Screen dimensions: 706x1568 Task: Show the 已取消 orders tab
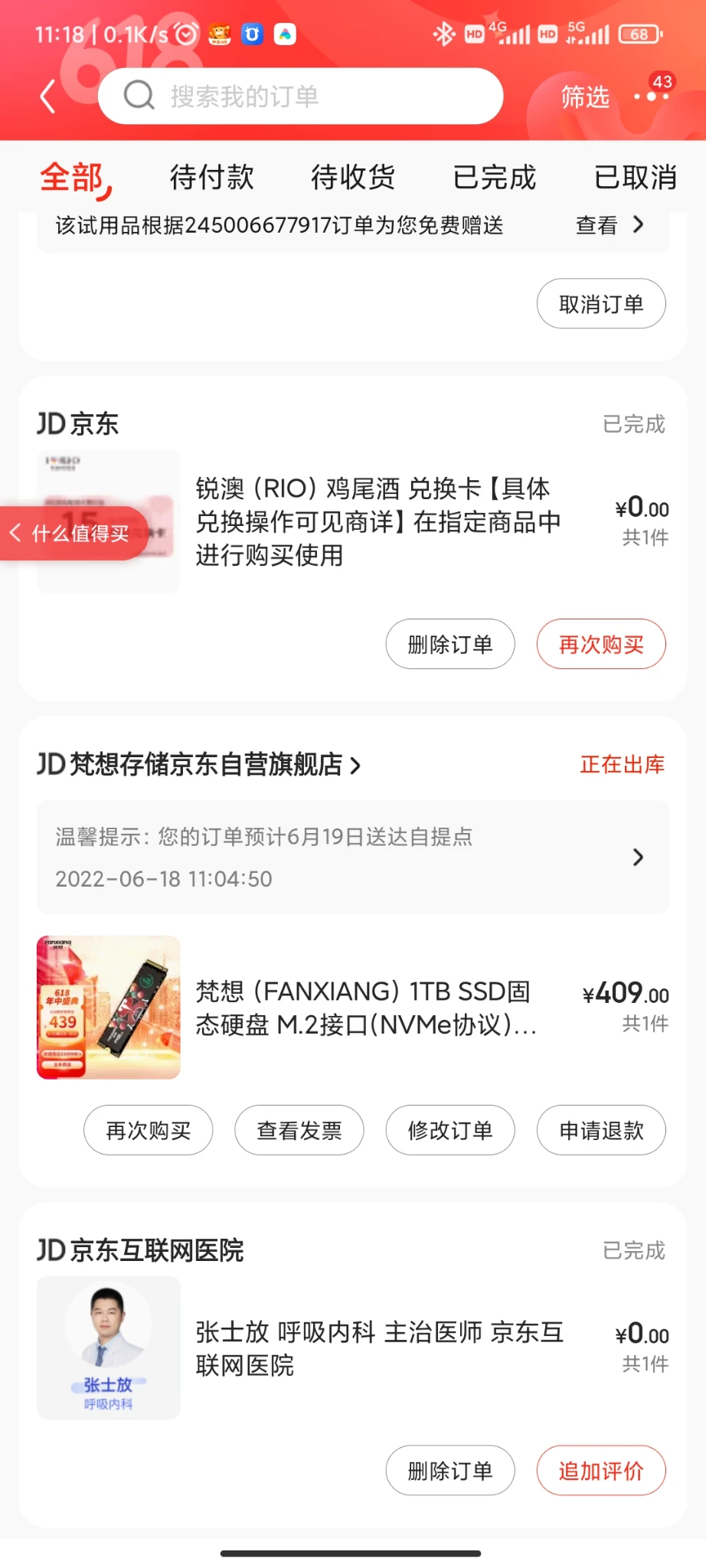(635, 178)
